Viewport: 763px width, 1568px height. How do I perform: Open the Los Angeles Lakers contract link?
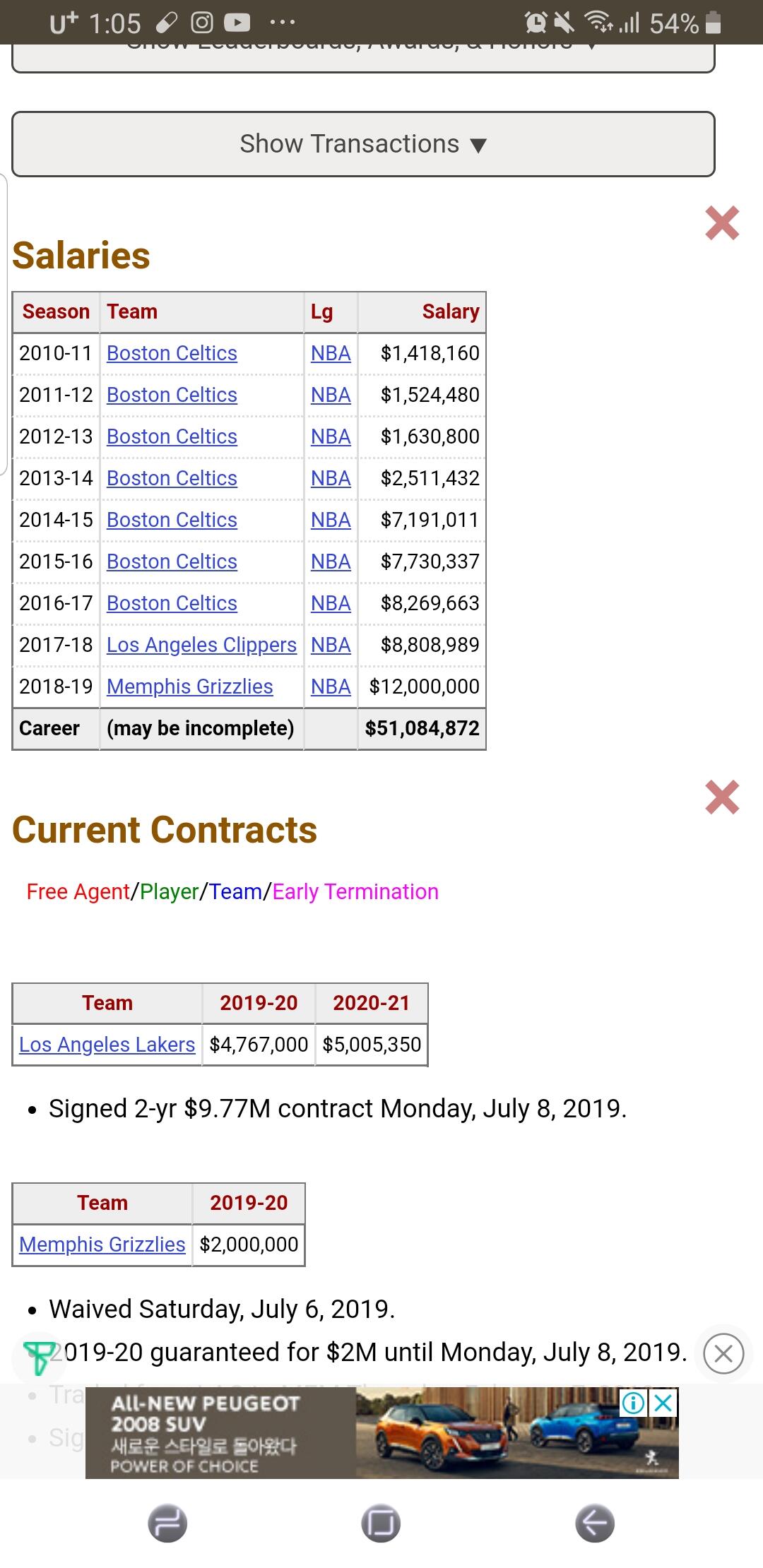107,1045
